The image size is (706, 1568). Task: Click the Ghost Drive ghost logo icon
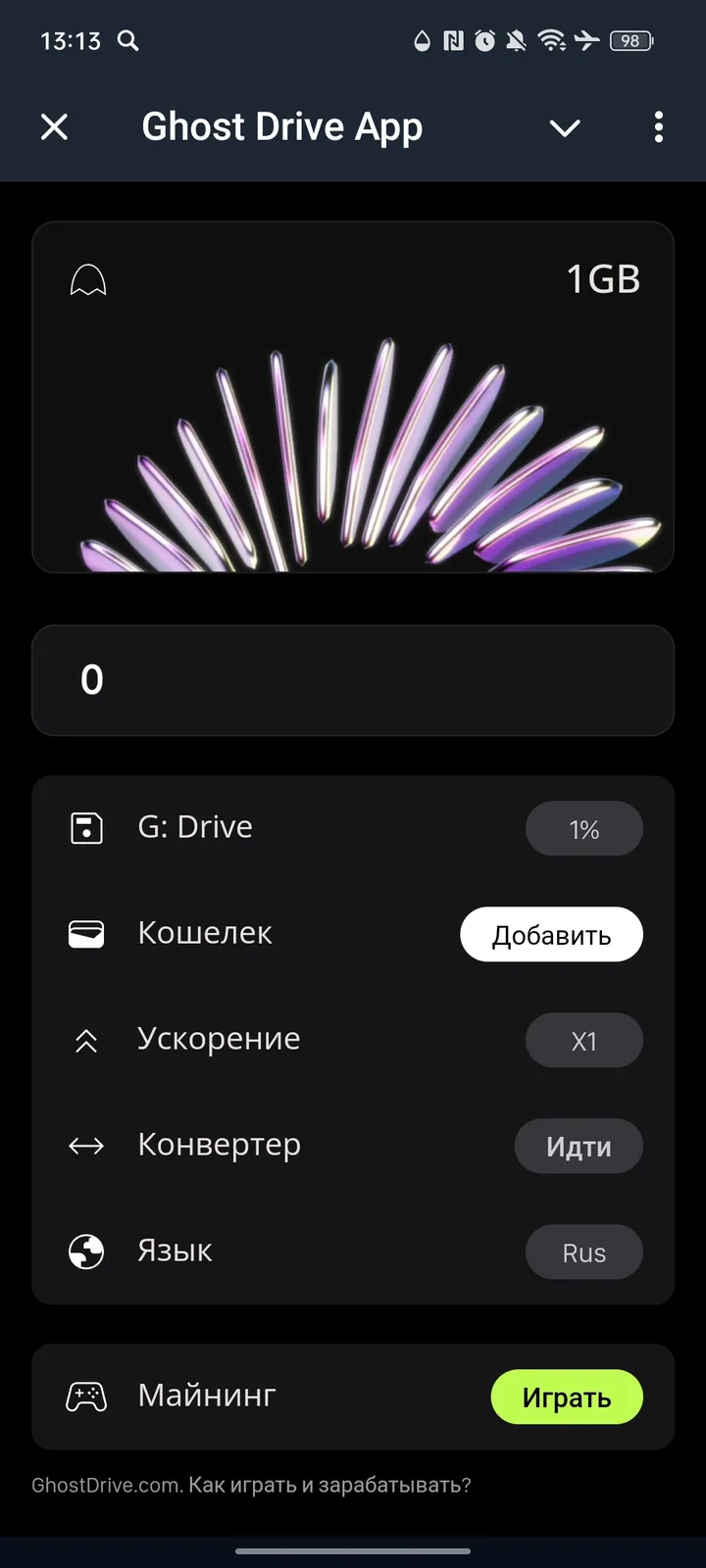tap(88, 279)
